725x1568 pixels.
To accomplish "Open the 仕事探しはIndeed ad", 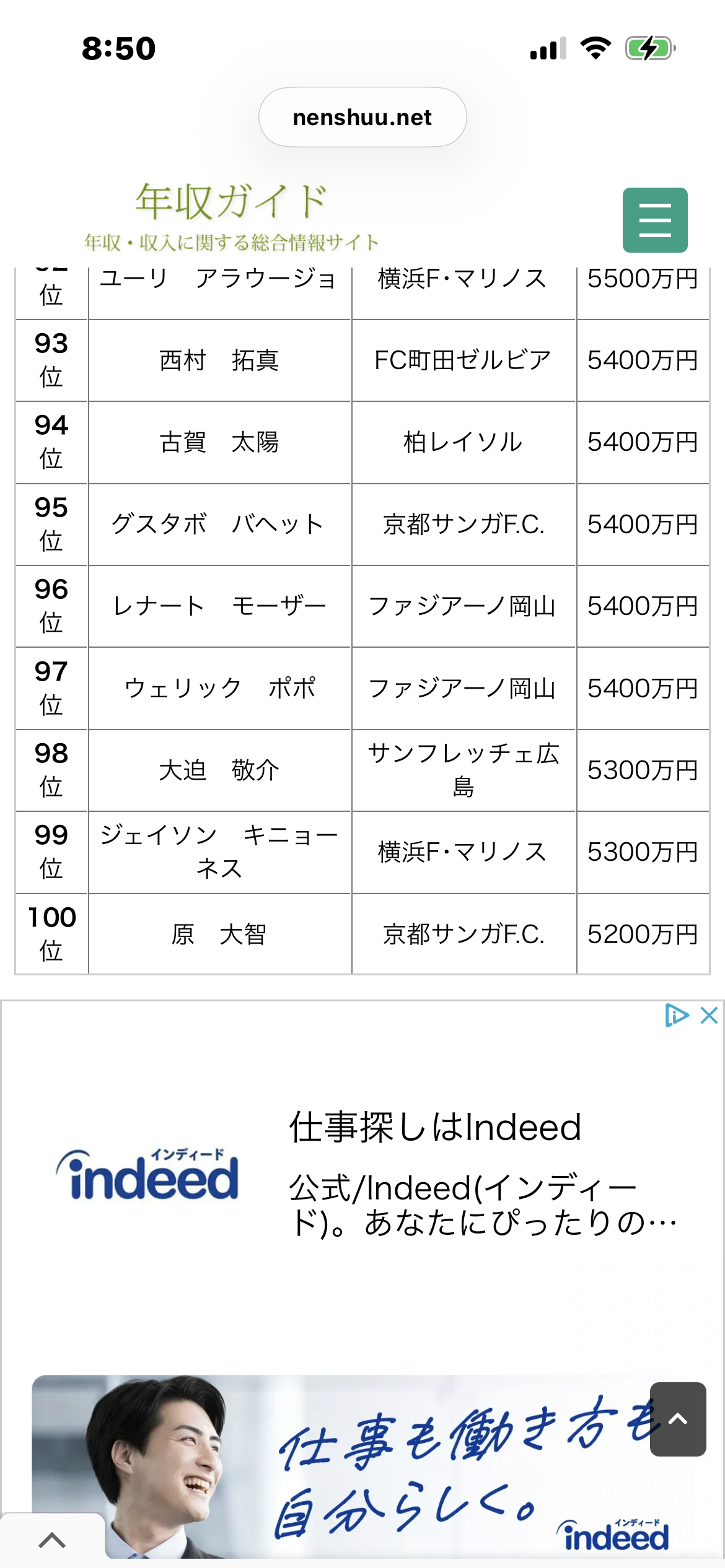I will point(435,1127).
